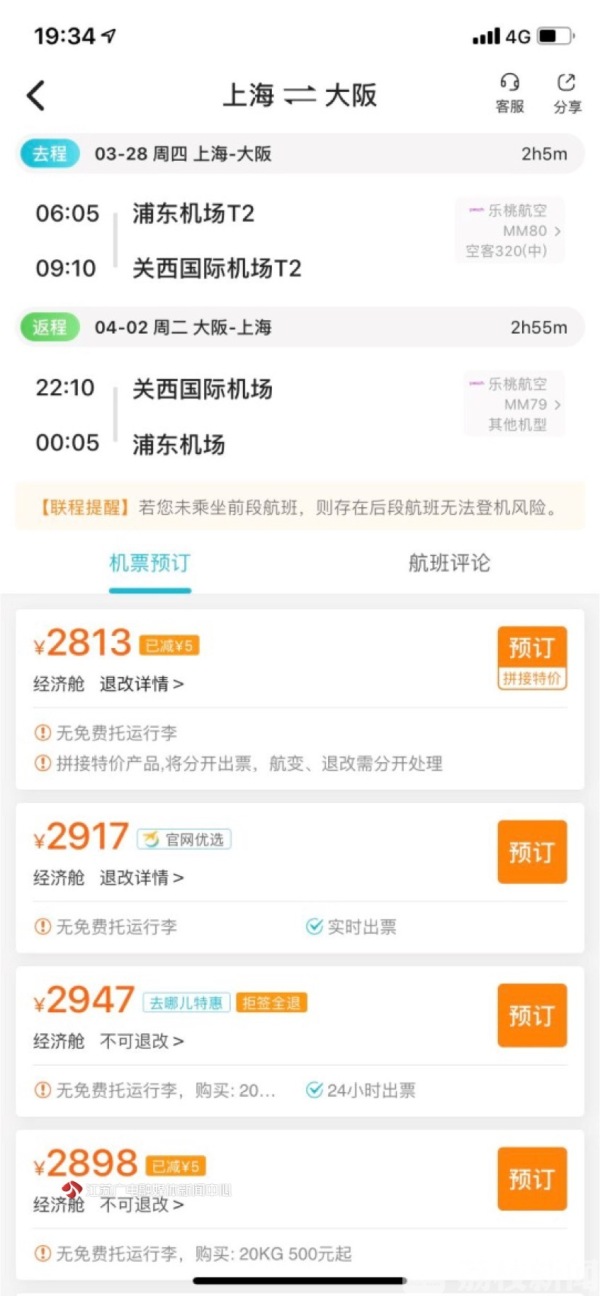
Task: View 退改详情 for the ¥2813 fare
Action: tap(141, 684)
